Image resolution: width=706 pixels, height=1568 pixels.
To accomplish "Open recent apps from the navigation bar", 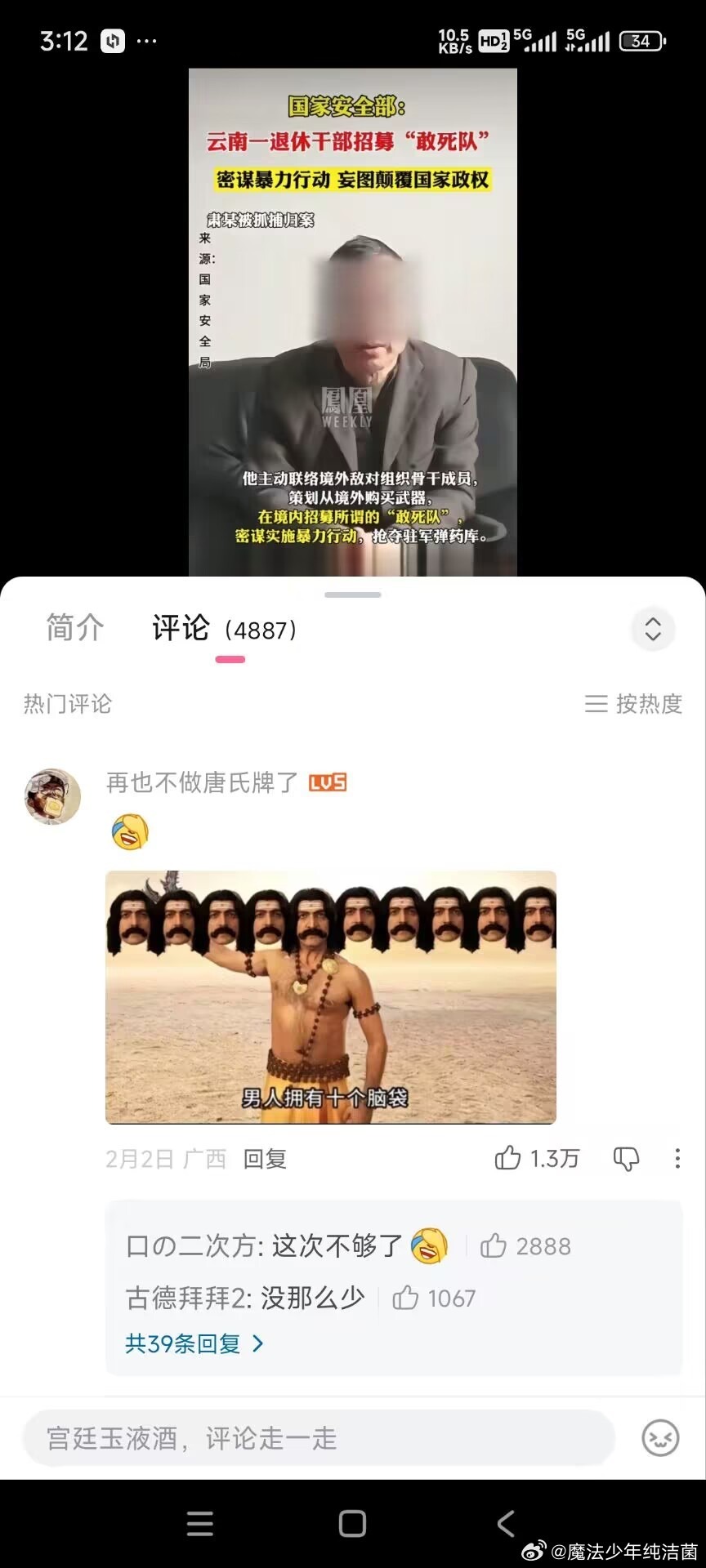I will tap(200, 1523).
